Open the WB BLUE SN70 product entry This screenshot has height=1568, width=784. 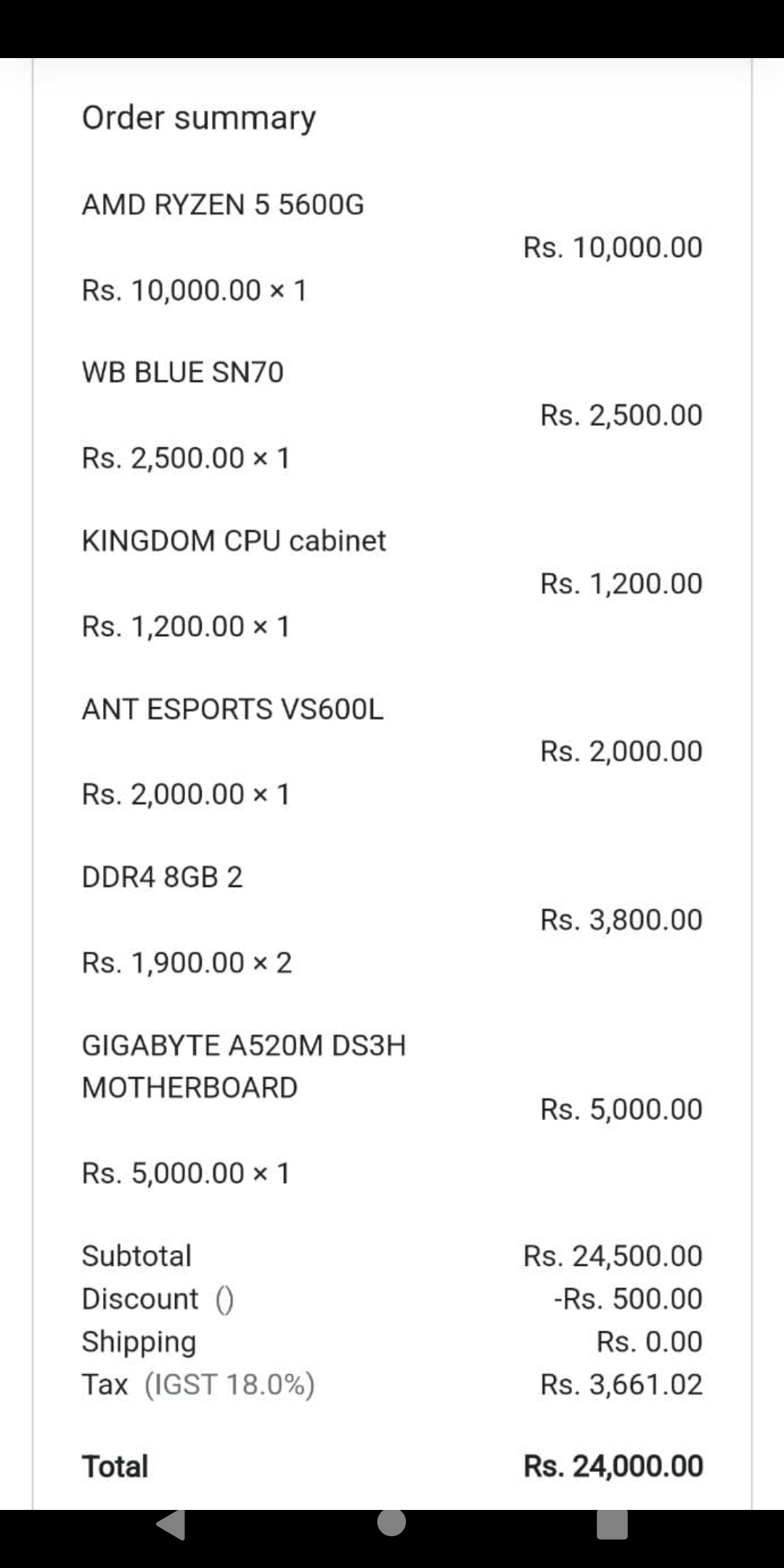click(x=183, y=372)
